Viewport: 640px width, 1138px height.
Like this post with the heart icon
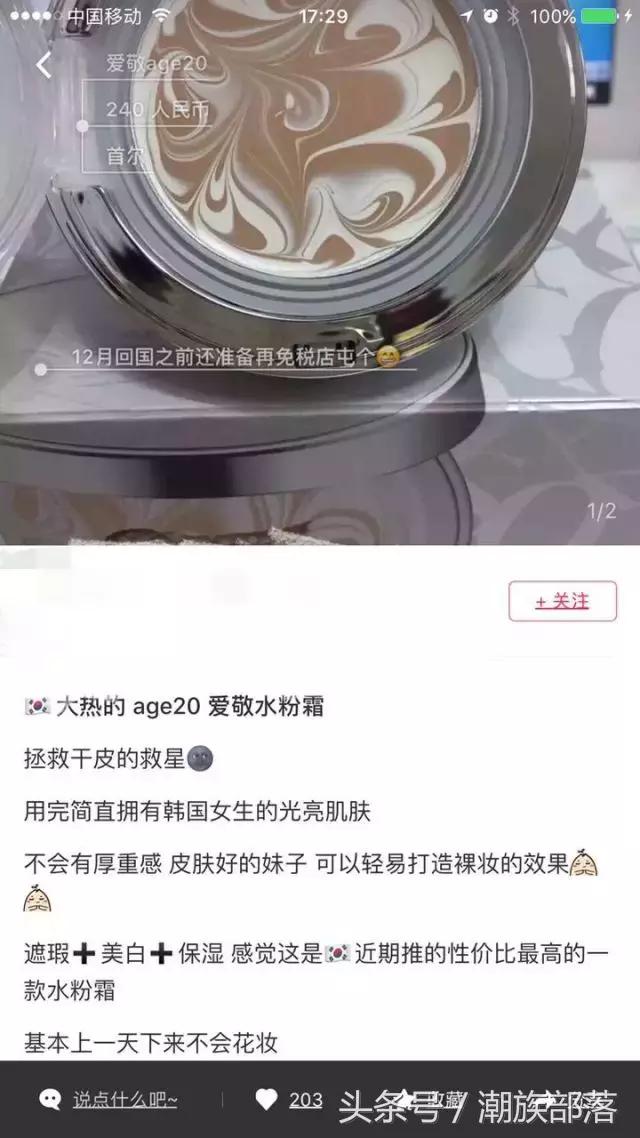[x=266, y=1100]
